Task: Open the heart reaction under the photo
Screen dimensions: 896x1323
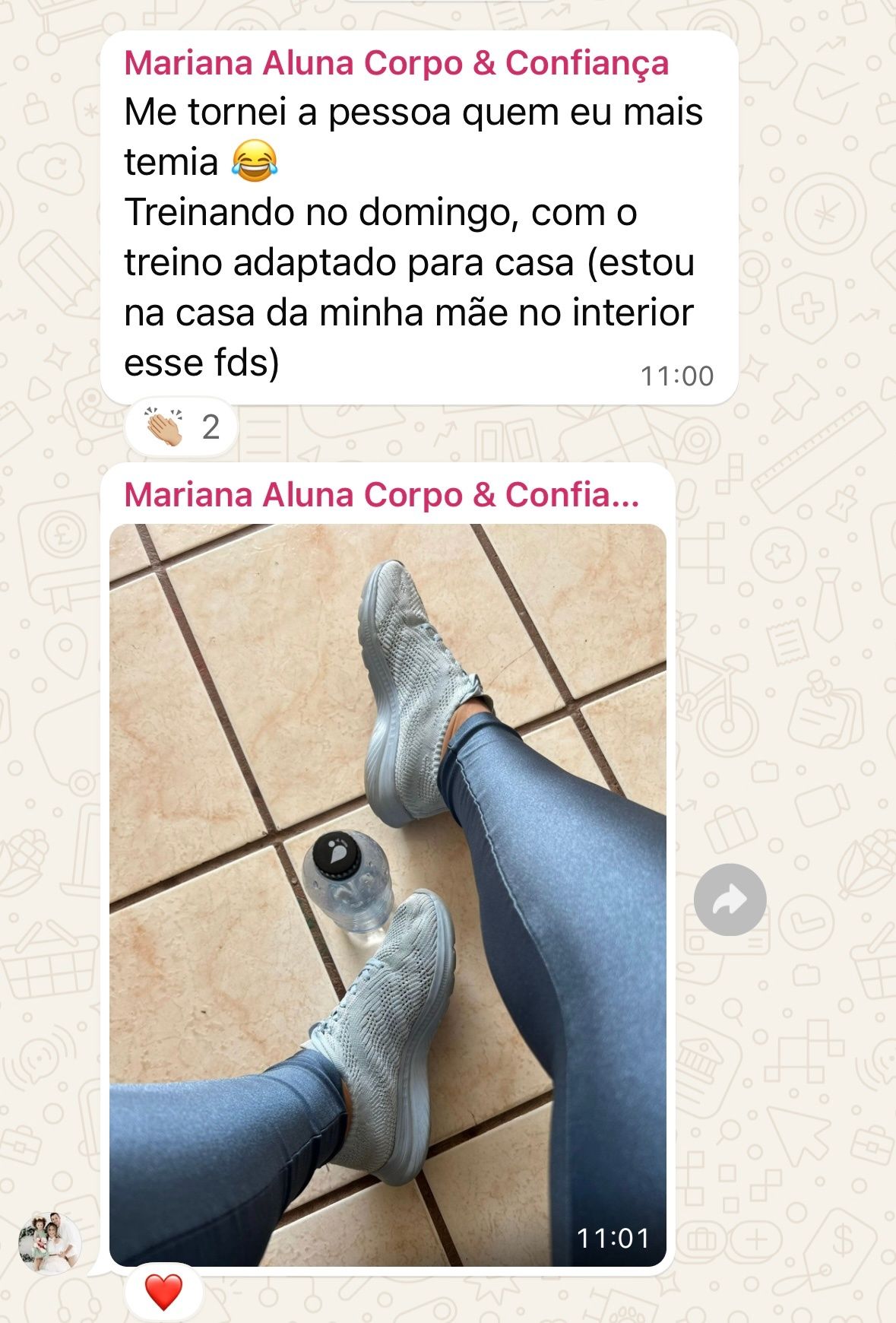Action: click(163, 1293)
